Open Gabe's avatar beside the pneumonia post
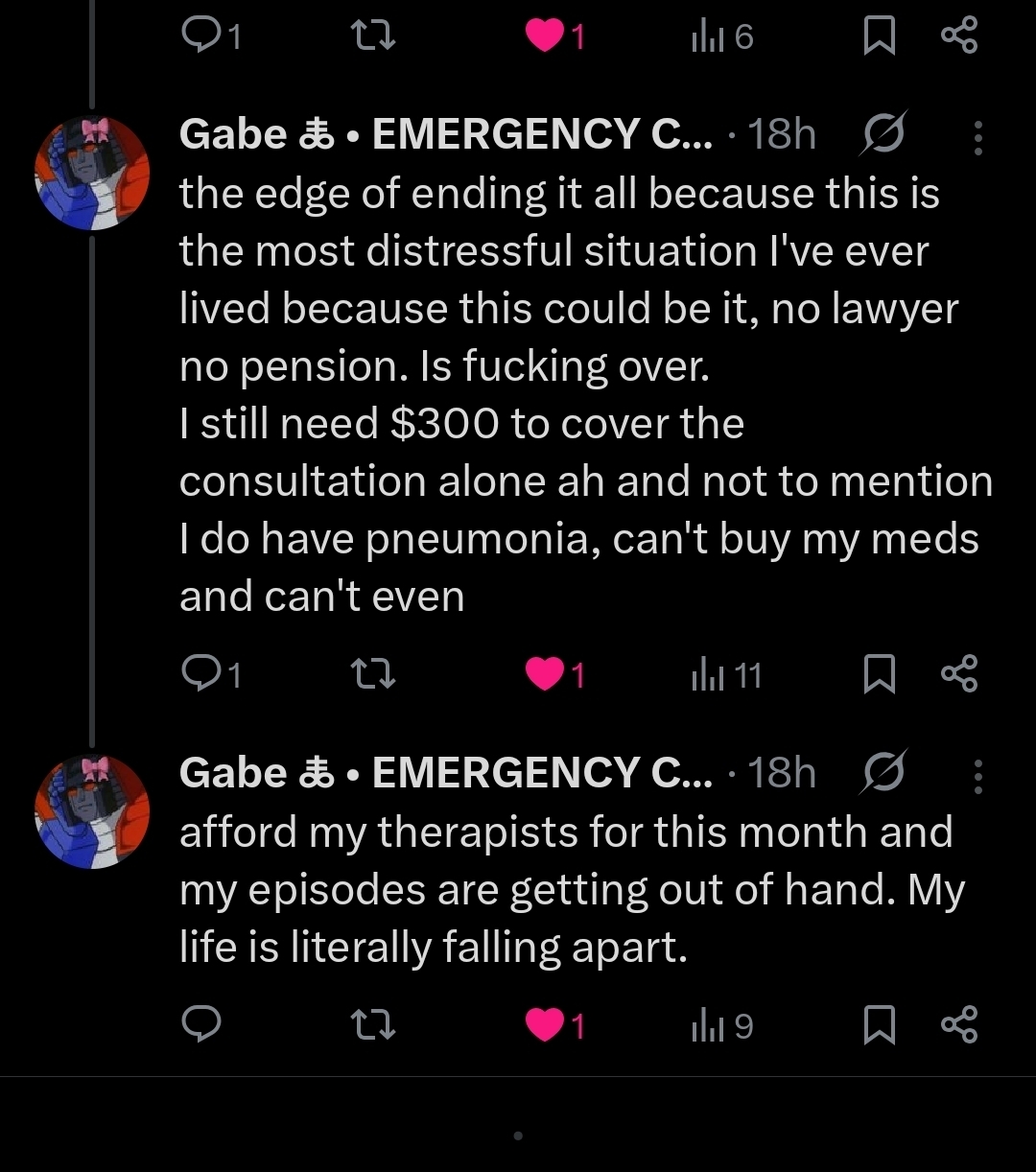This screenshot has width=1036, height=1172. point(92,174)
